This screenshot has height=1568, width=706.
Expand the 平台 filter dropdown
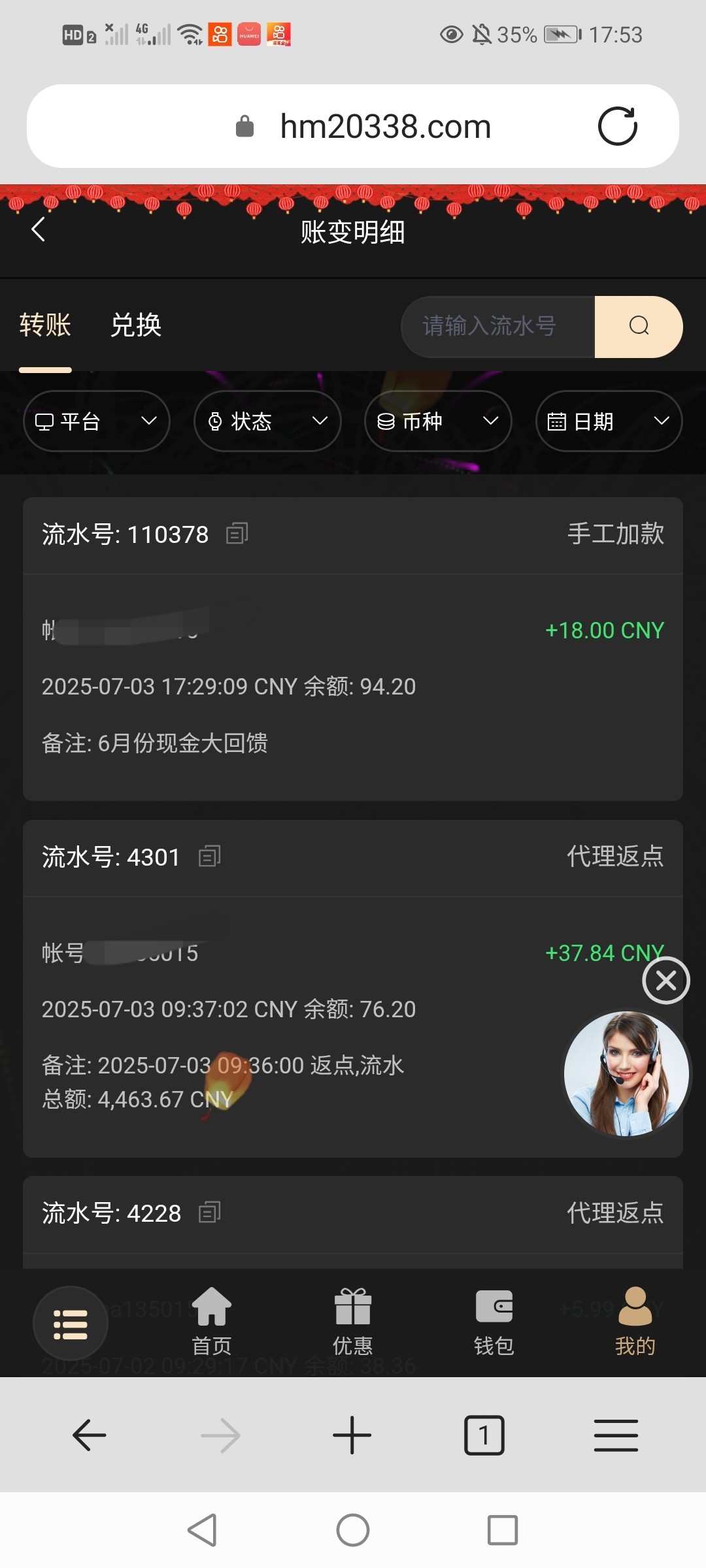97,421
